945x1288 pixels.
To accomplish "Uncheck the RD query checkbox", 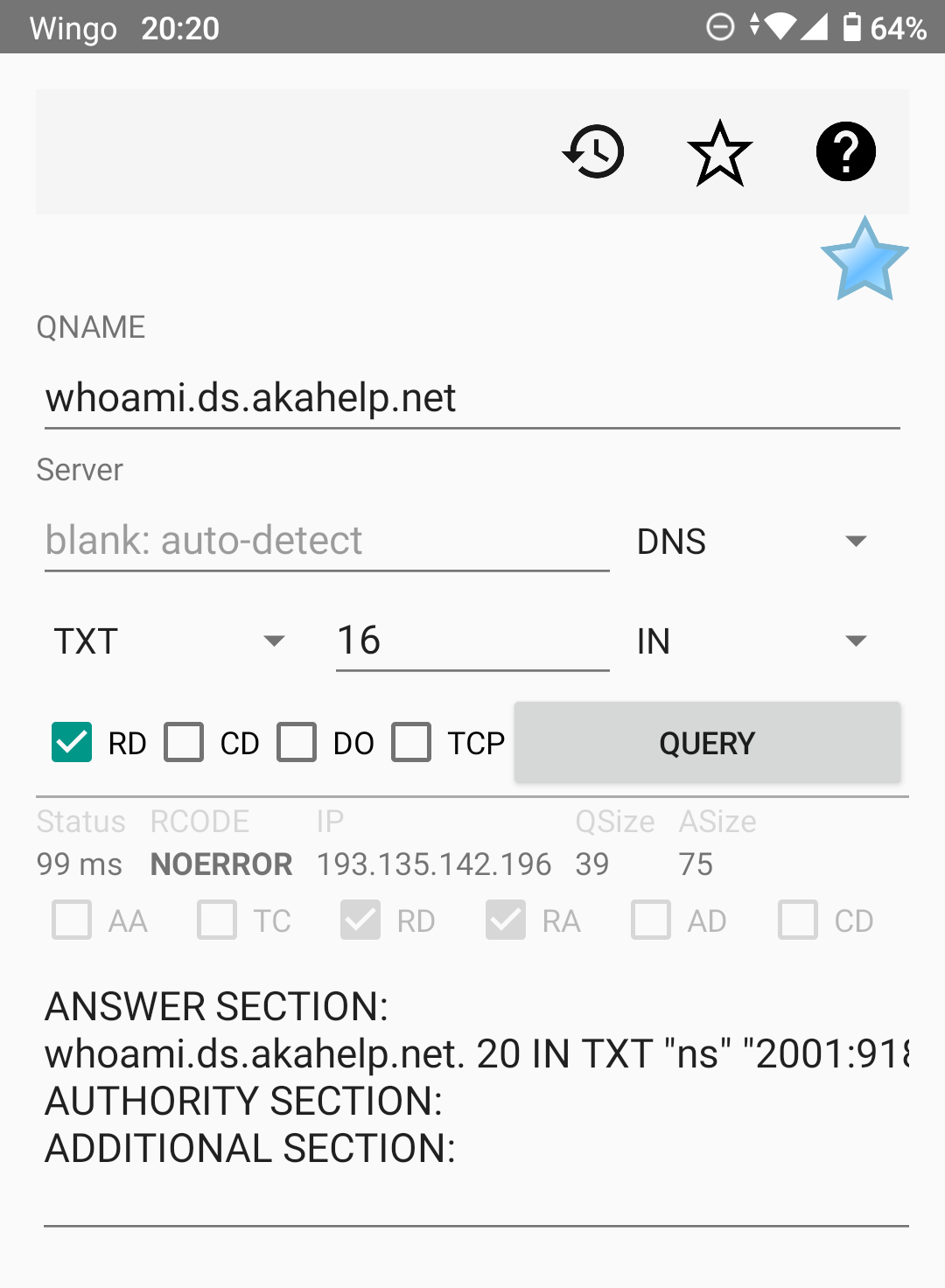I will coord(72,743).
